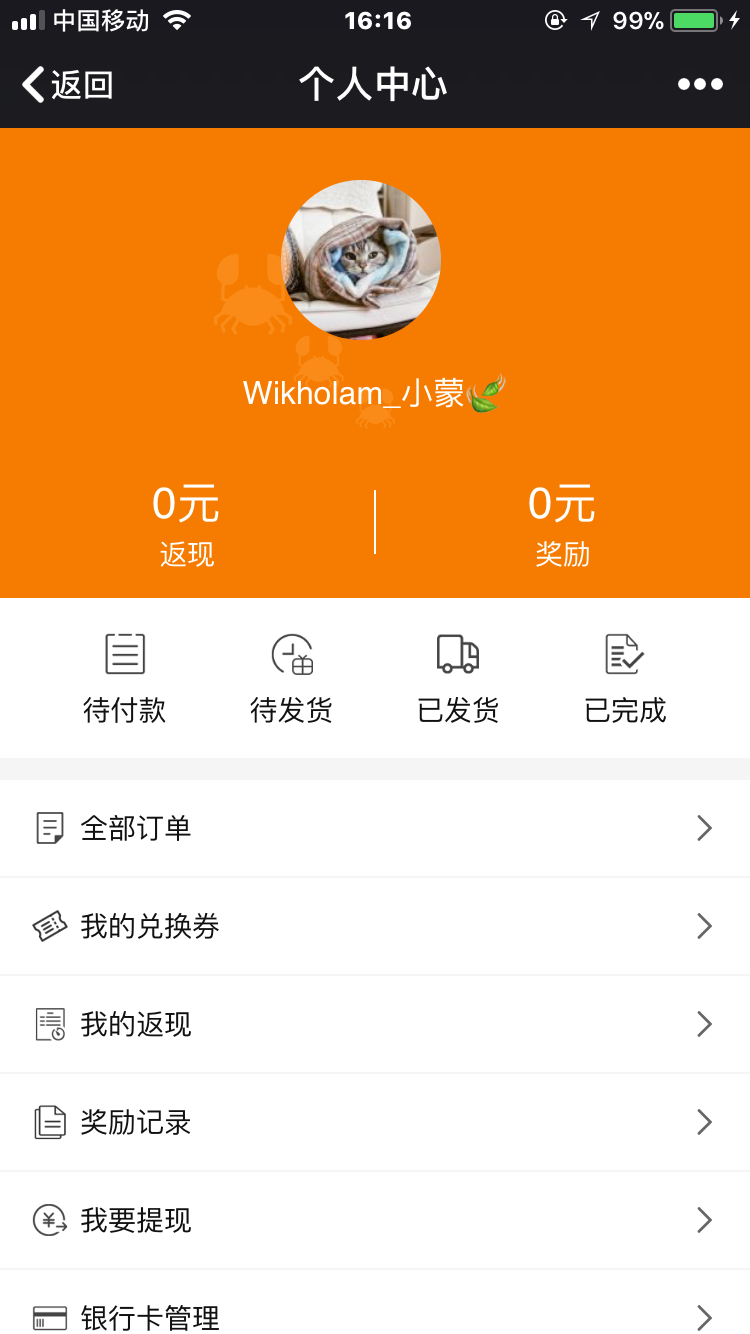Tap 我要提现 to withdraw
This screenshot has height=1334, width=750.
click(x=375, y=1220)
